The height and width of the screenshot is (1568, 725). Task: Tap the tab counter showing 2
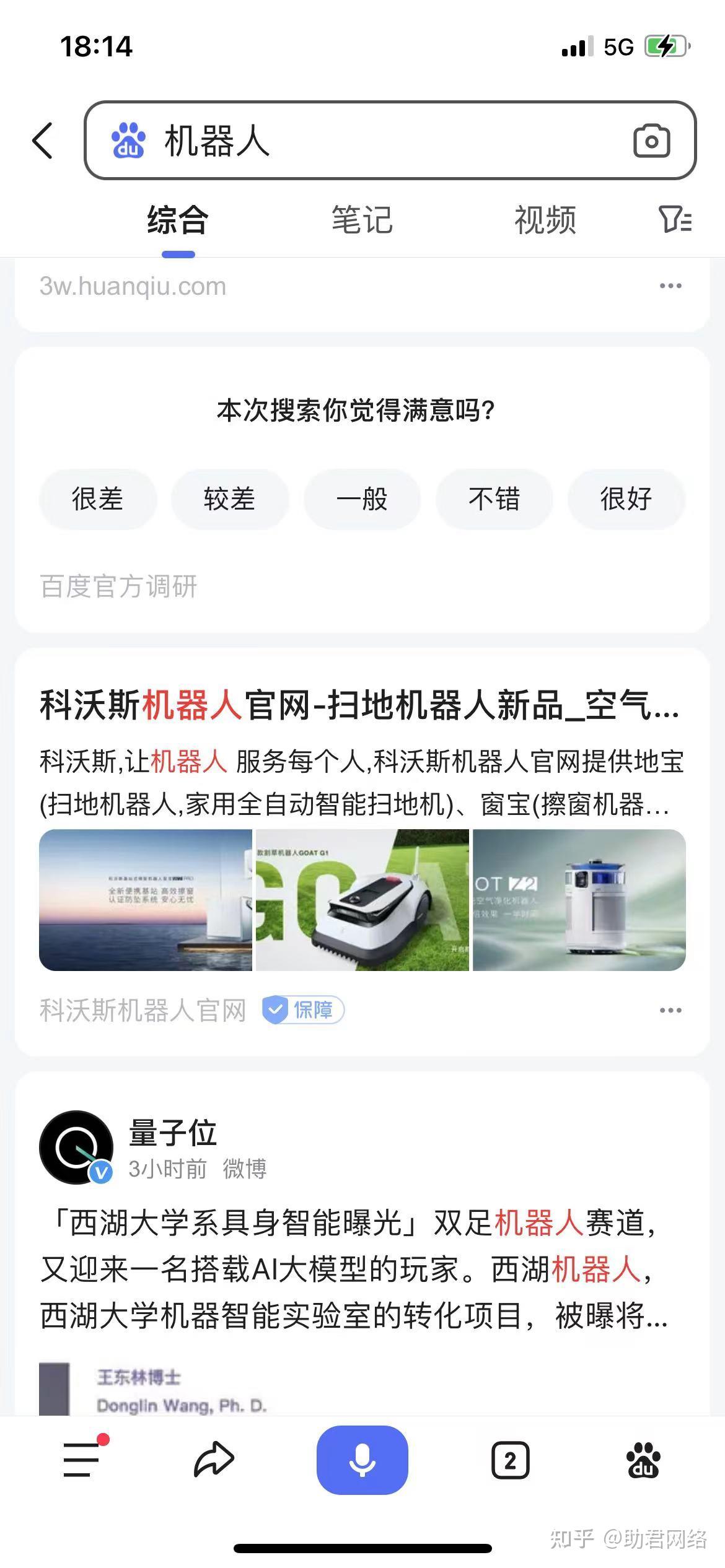pos(509,1460)
